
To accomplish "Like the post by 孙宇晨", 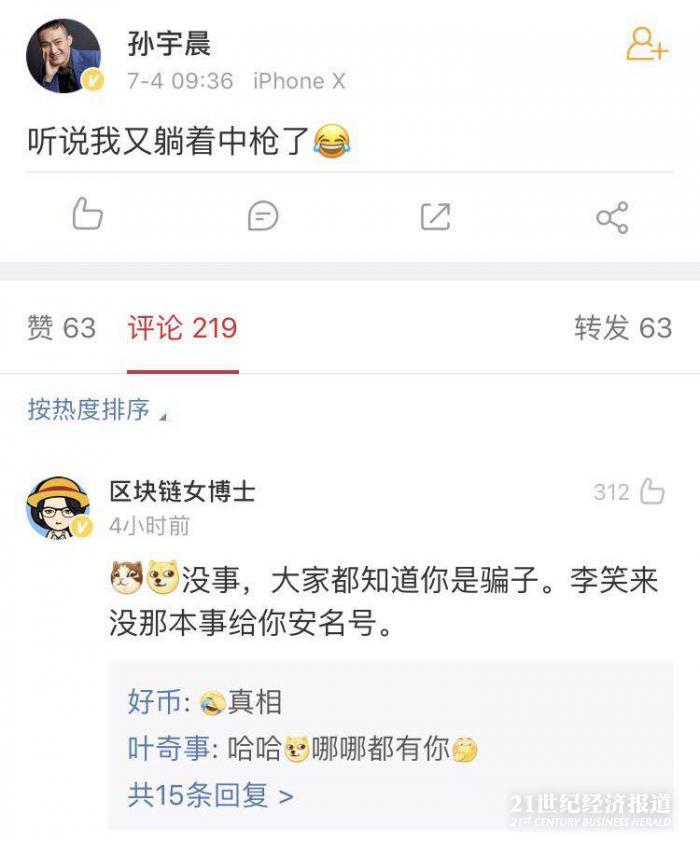I will pos(88,215).
